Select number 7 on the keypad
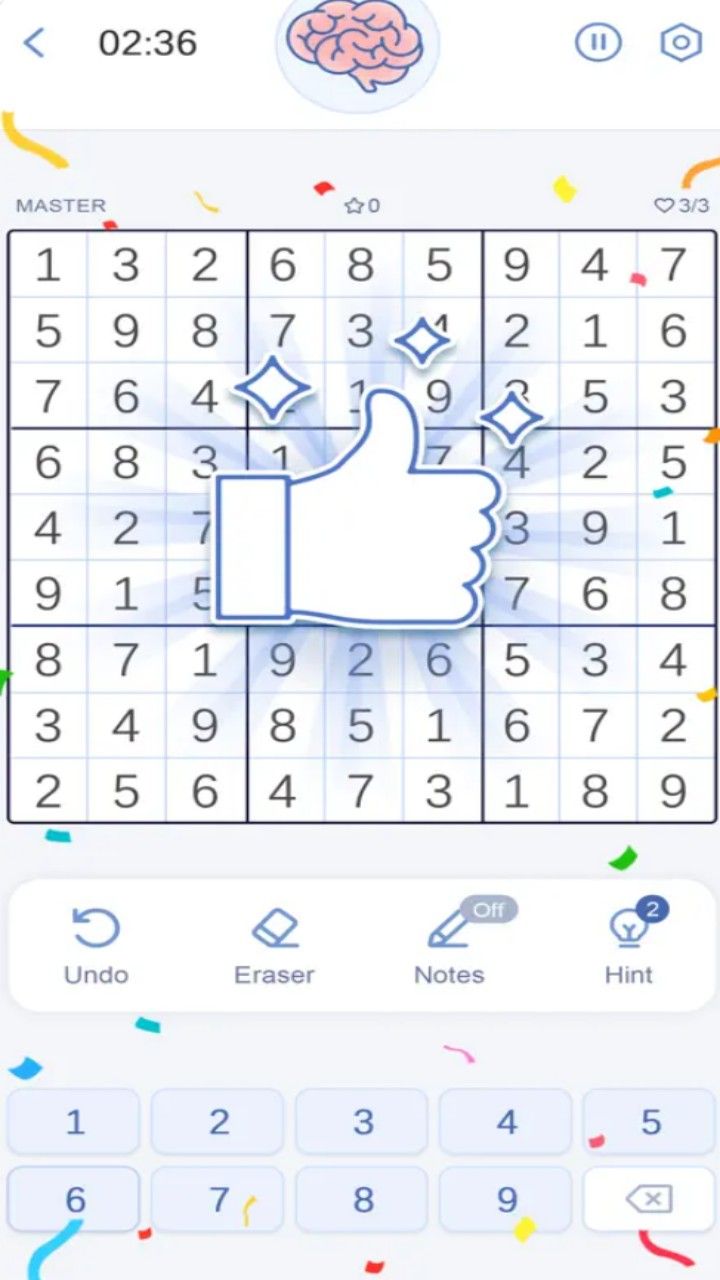 pos(219,1199)
